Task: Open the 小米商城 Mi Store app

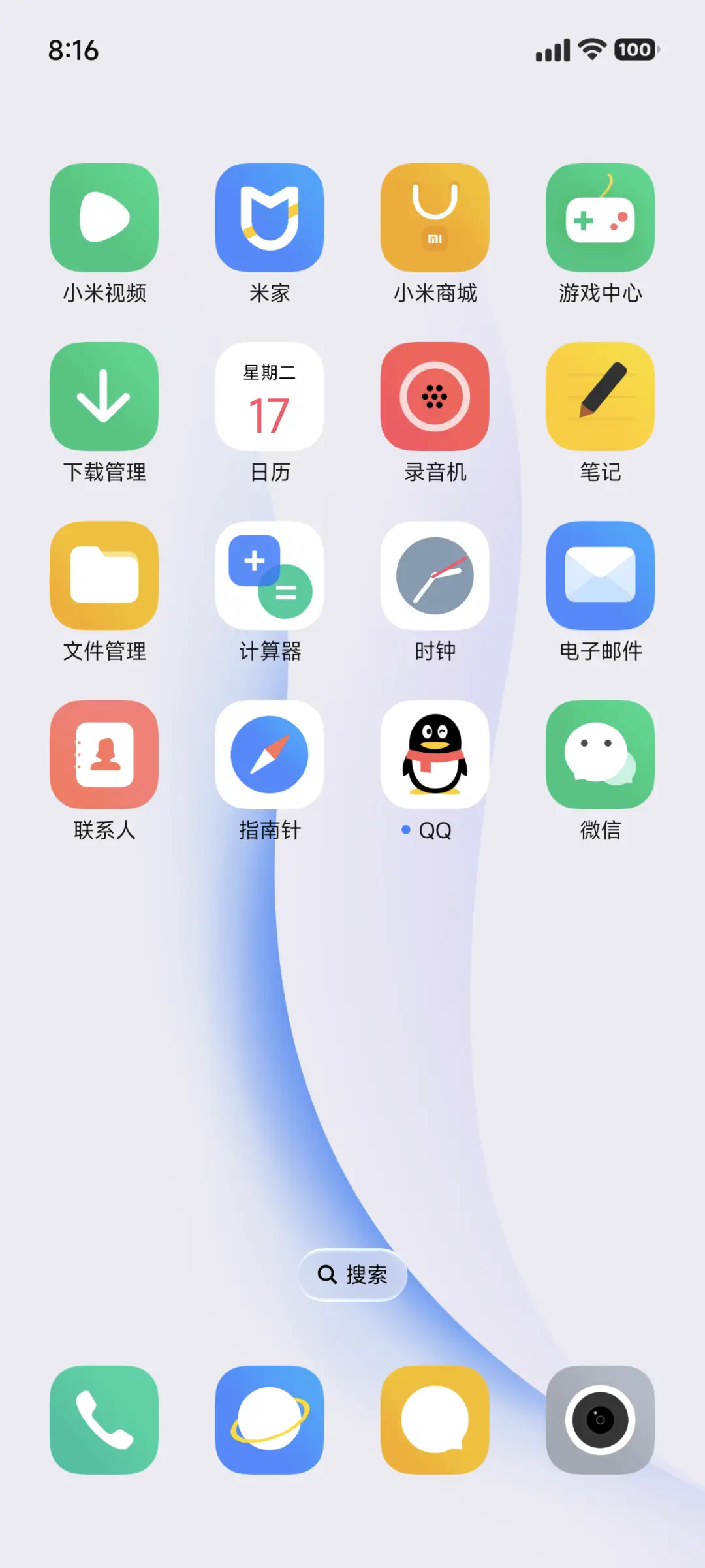Action: (x=435, y=217)
